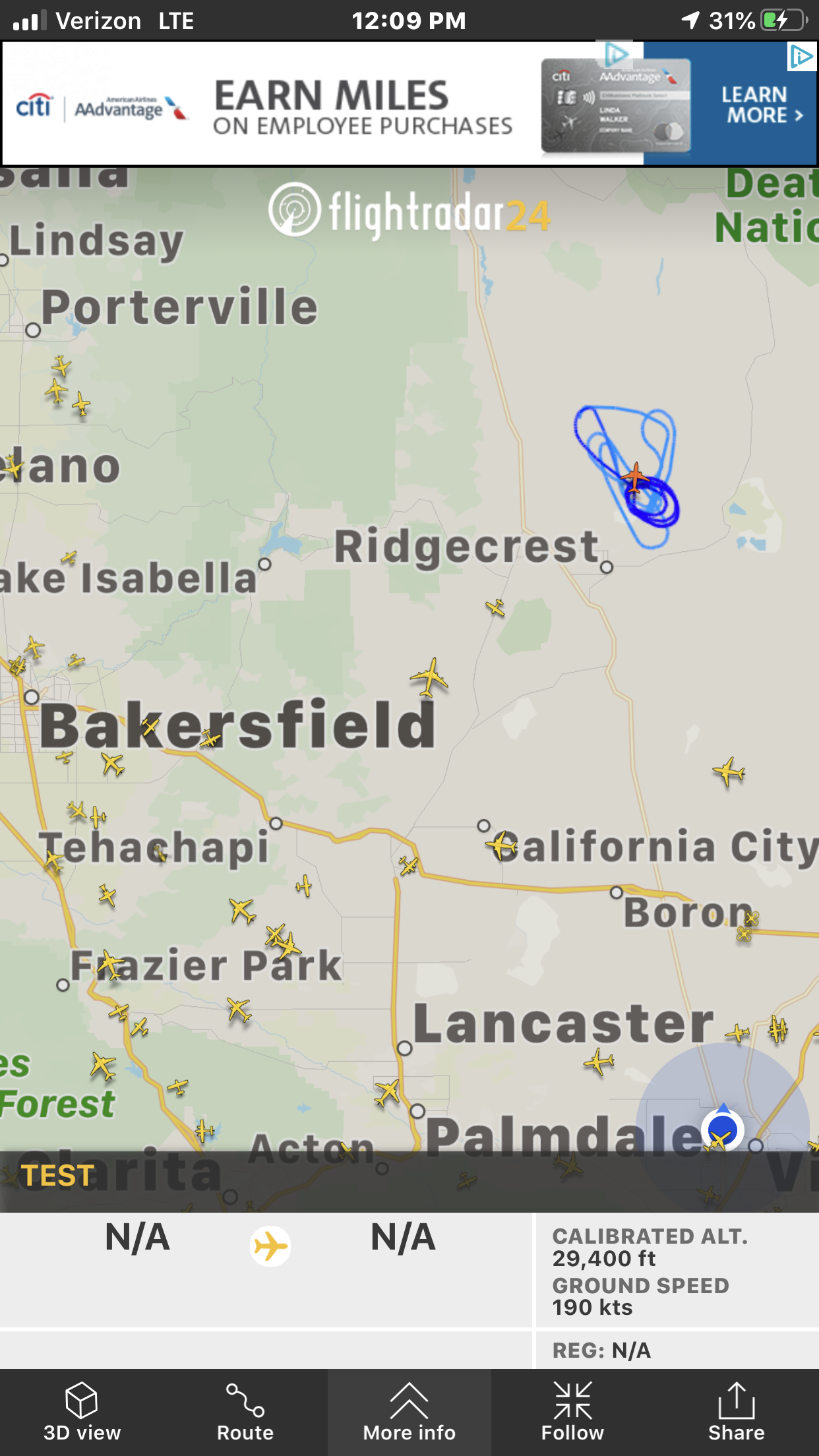Open the AdChoices icon on banner
Image resolution: width=819 pixels, height=1456 pixels.
[x=802, y=57]
